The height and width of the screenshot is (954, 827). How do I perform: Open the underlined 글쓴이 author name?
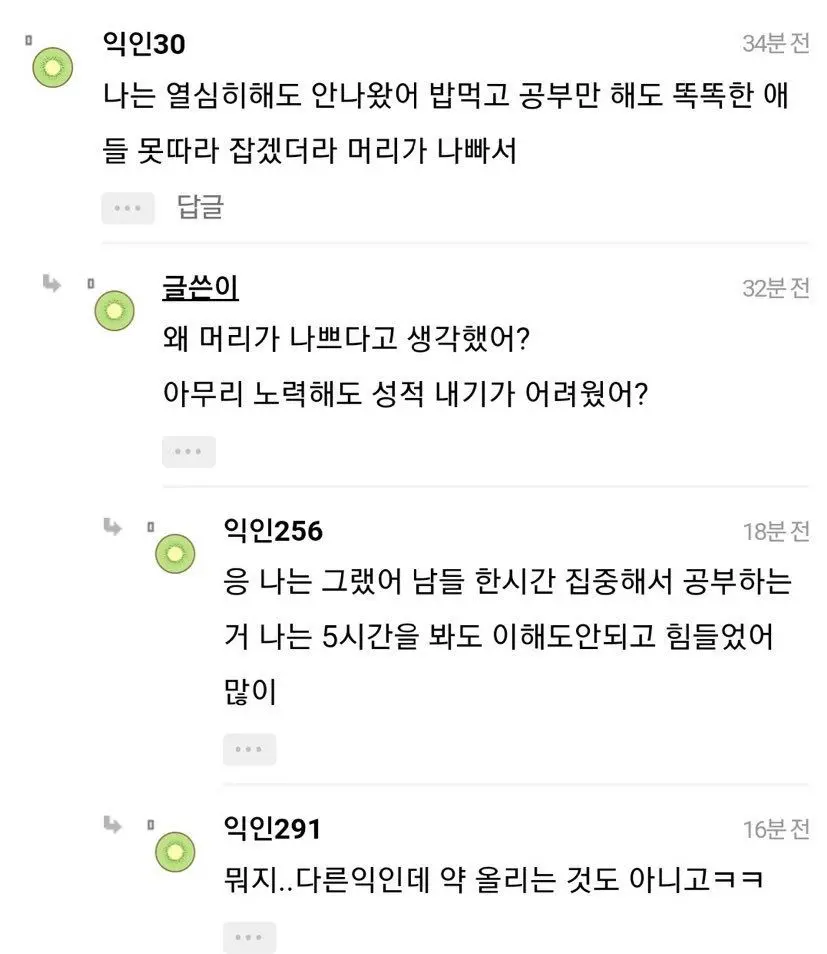200,288
